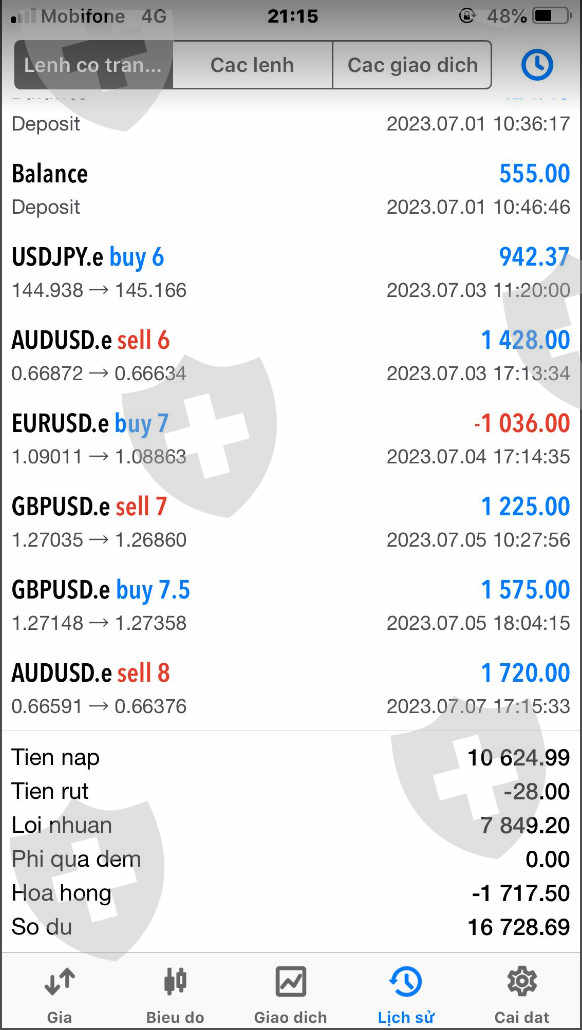582x1030 pixels.
Task: Open the AUDUSD.e sell 8 trade
Action: click(x=291, y=688)
